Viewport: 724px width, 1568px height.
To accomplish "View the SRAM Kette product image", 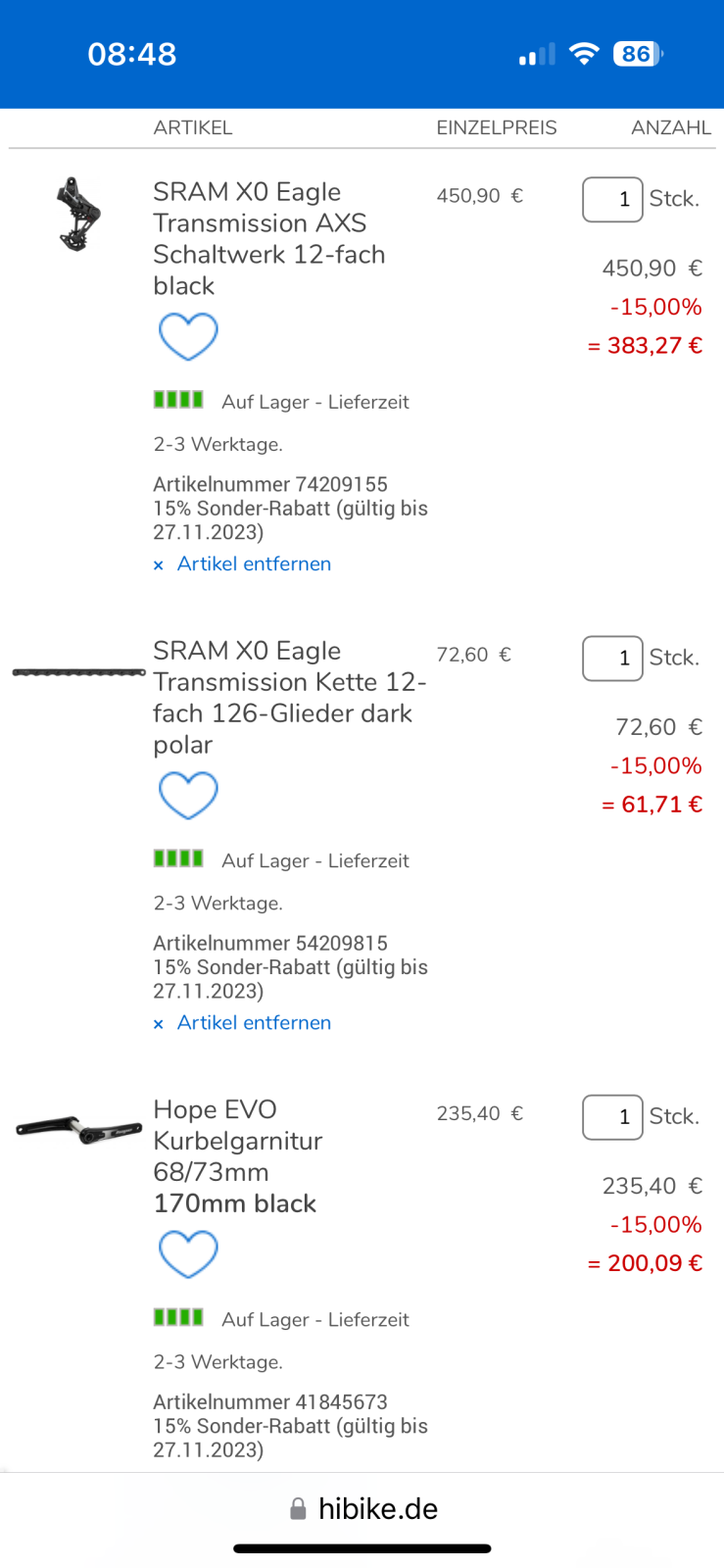I will point(78,672).
